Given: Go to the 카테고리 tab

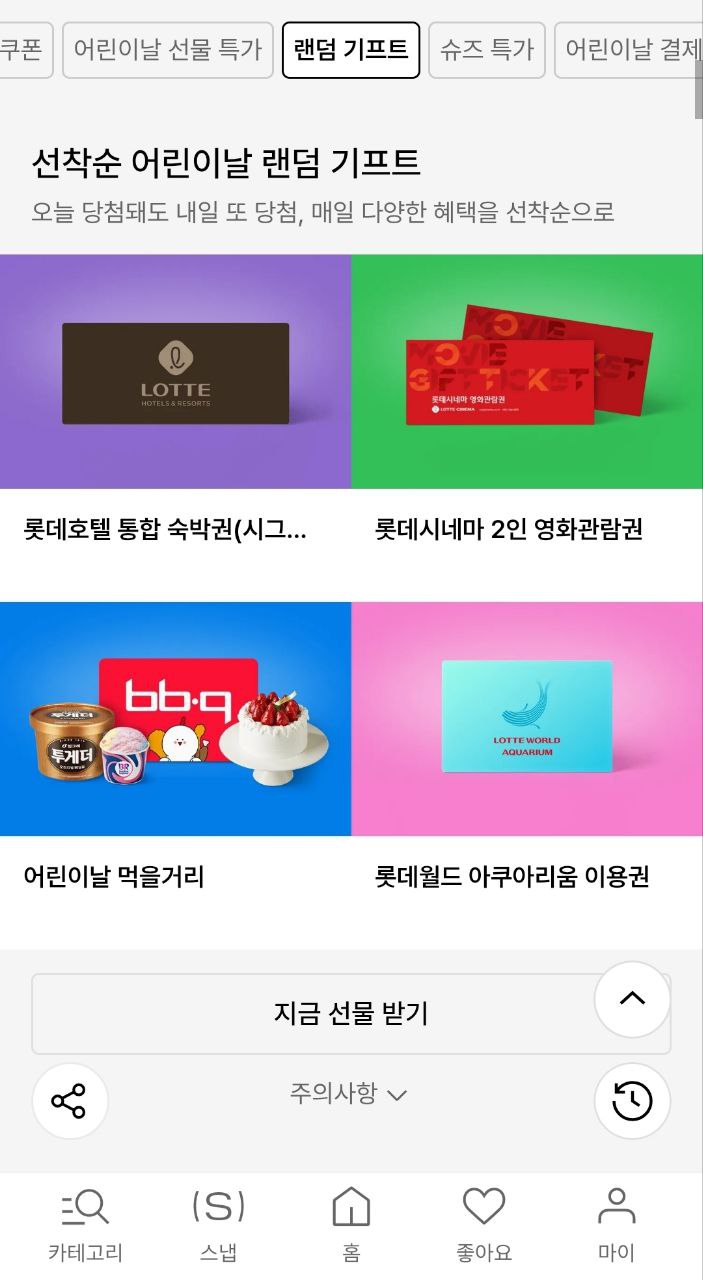Looking at the screenshot, I should pos(85,1225).
